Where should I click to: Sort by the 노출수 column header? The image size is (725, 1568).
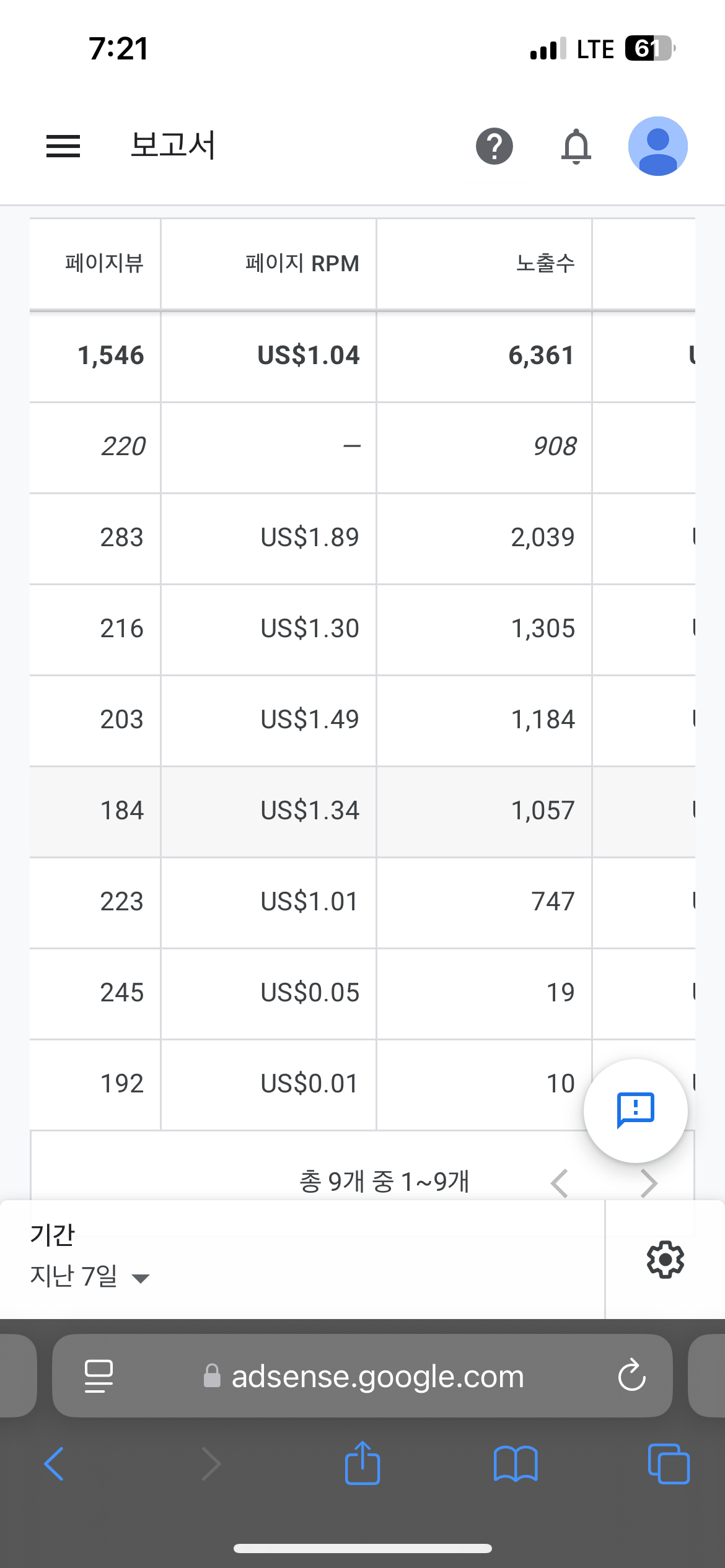tap(546, 263)
